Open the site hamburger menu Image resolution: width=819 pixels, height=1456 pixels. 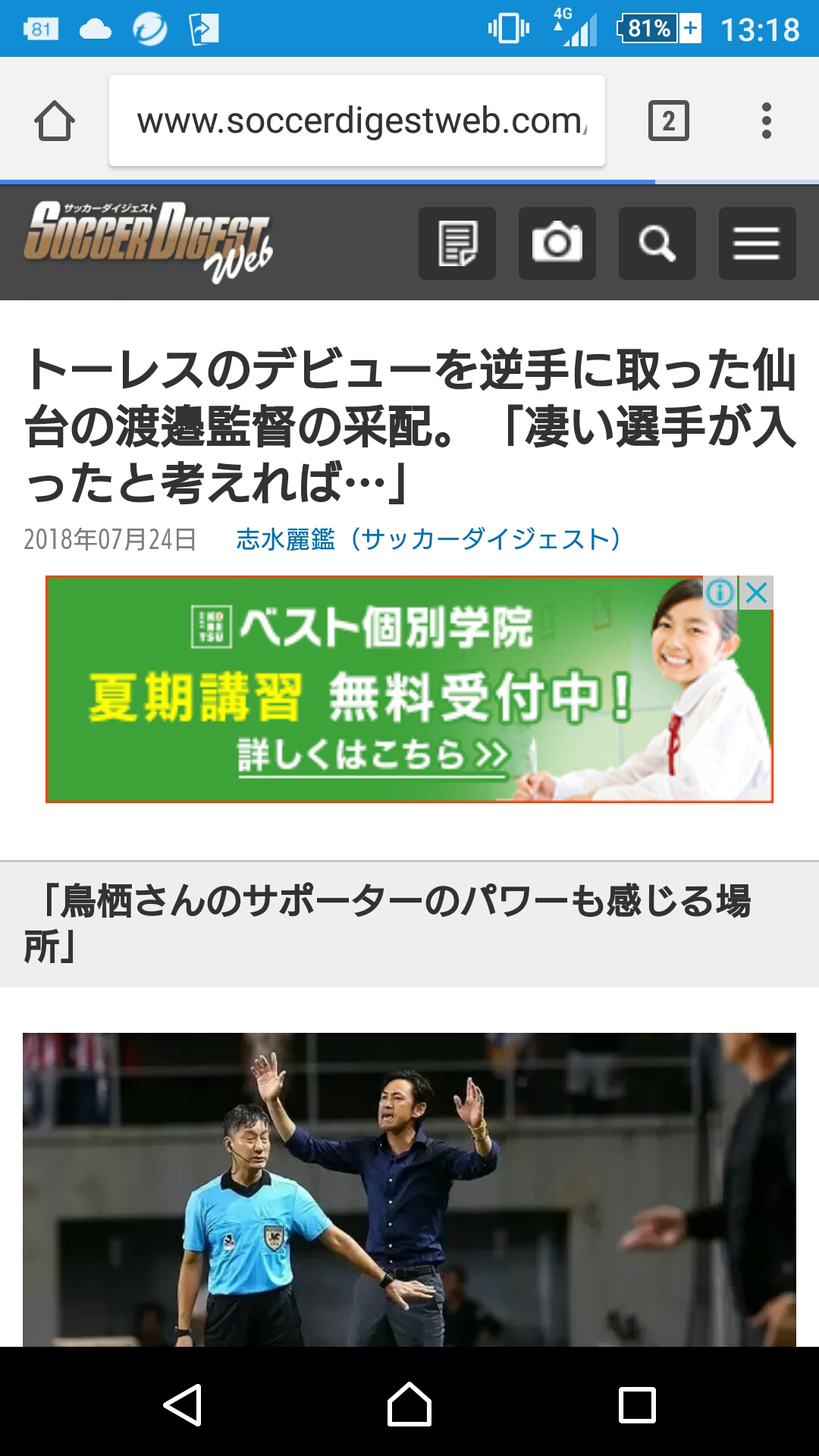tap(757, 243)
